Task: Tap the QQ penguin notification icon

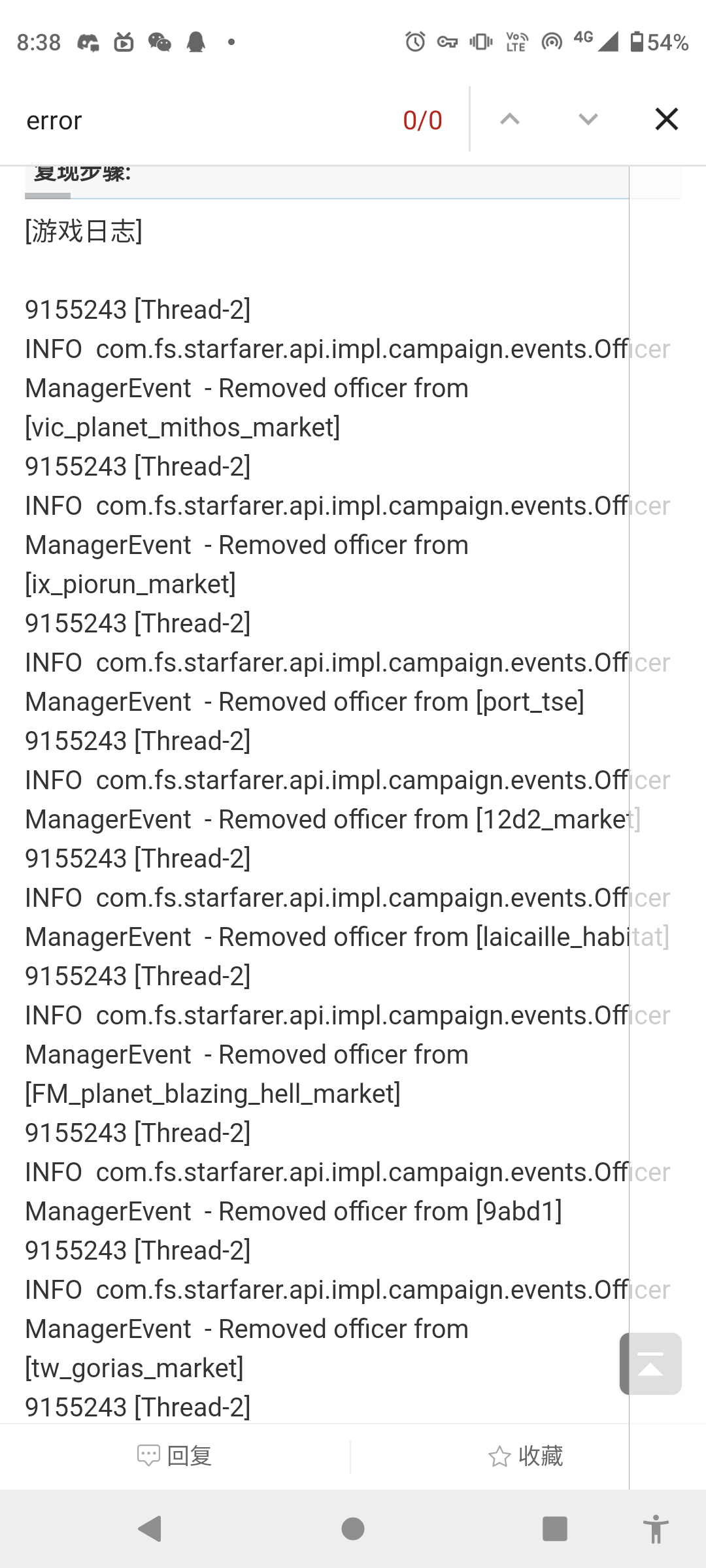Action: 195,42
